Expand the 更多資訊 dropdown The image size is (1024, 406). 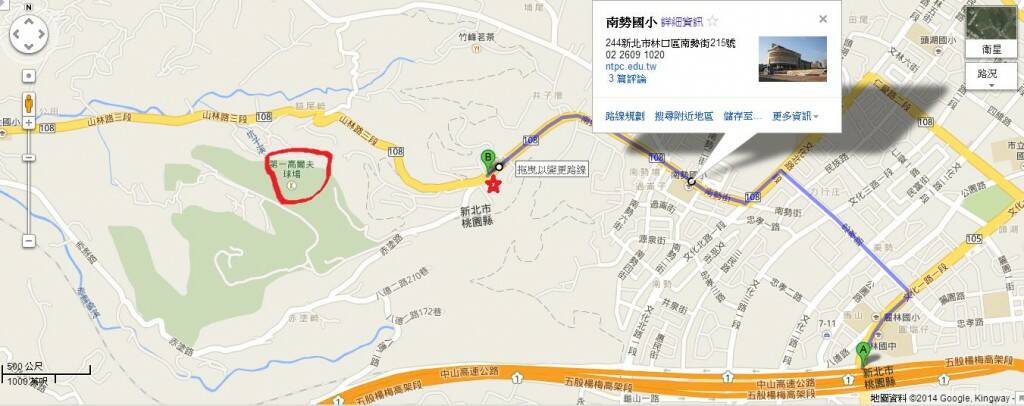click(x=795, y=116)
